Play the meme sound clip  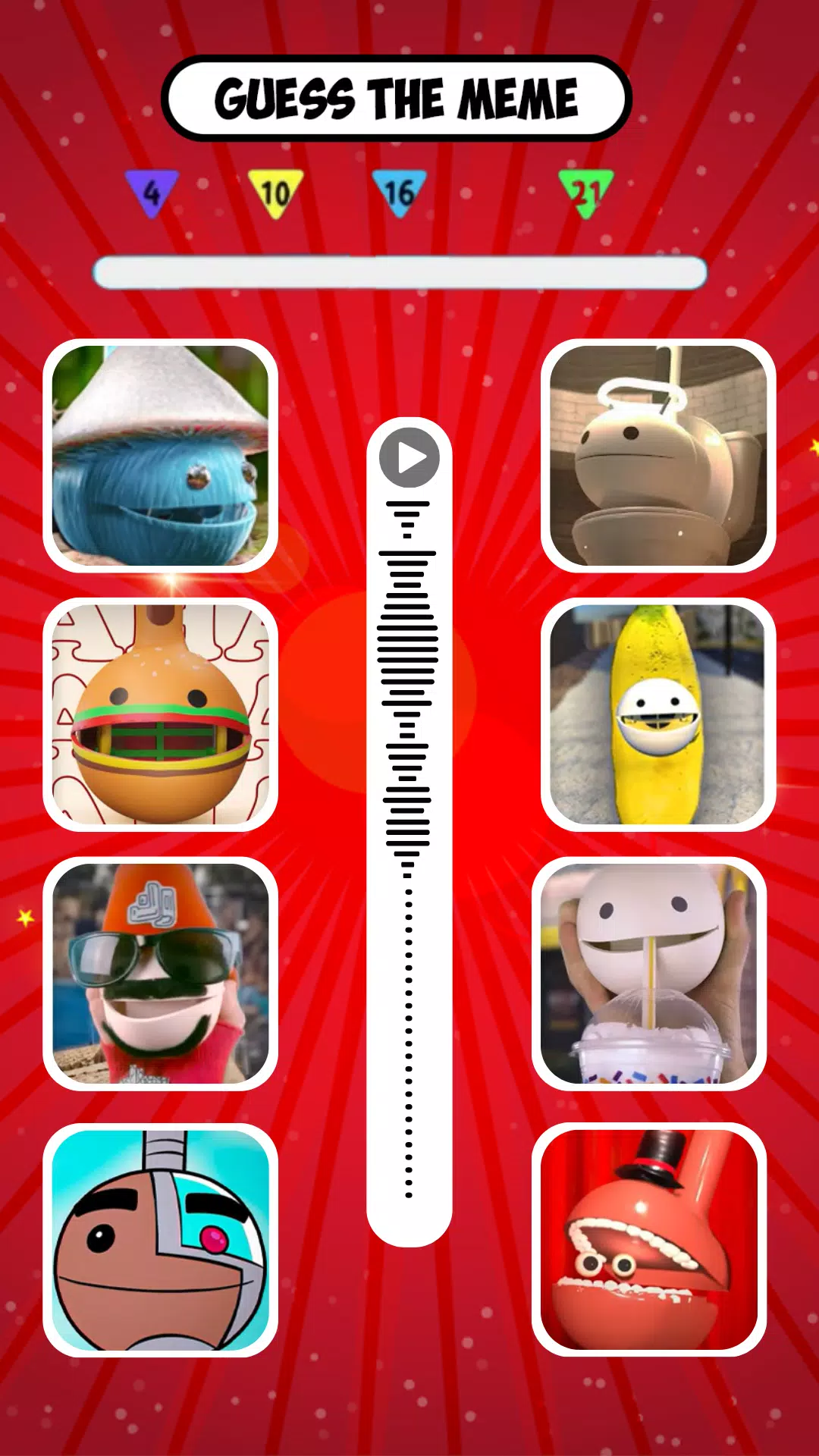point(409,458)
